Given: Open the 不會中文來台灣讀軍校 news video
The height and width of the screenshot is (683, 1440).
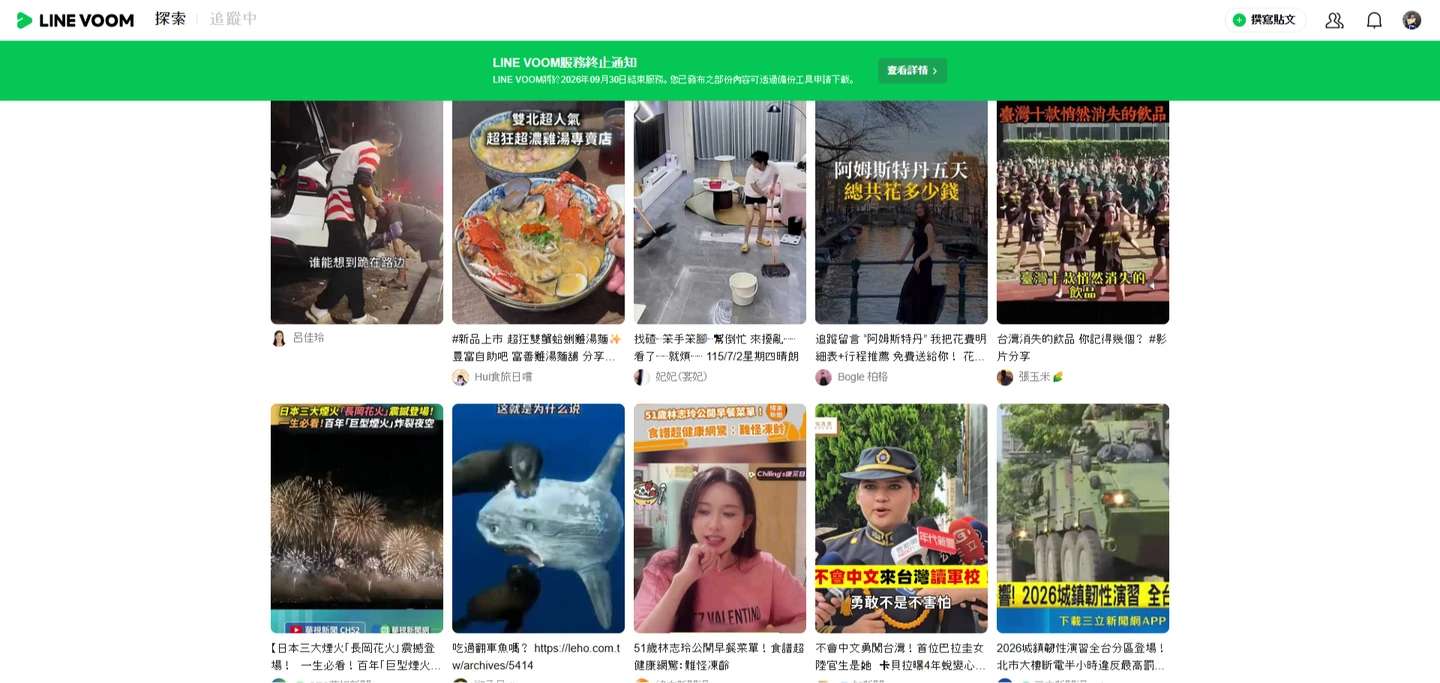Looking at the screenshot, I should point(901,518).
